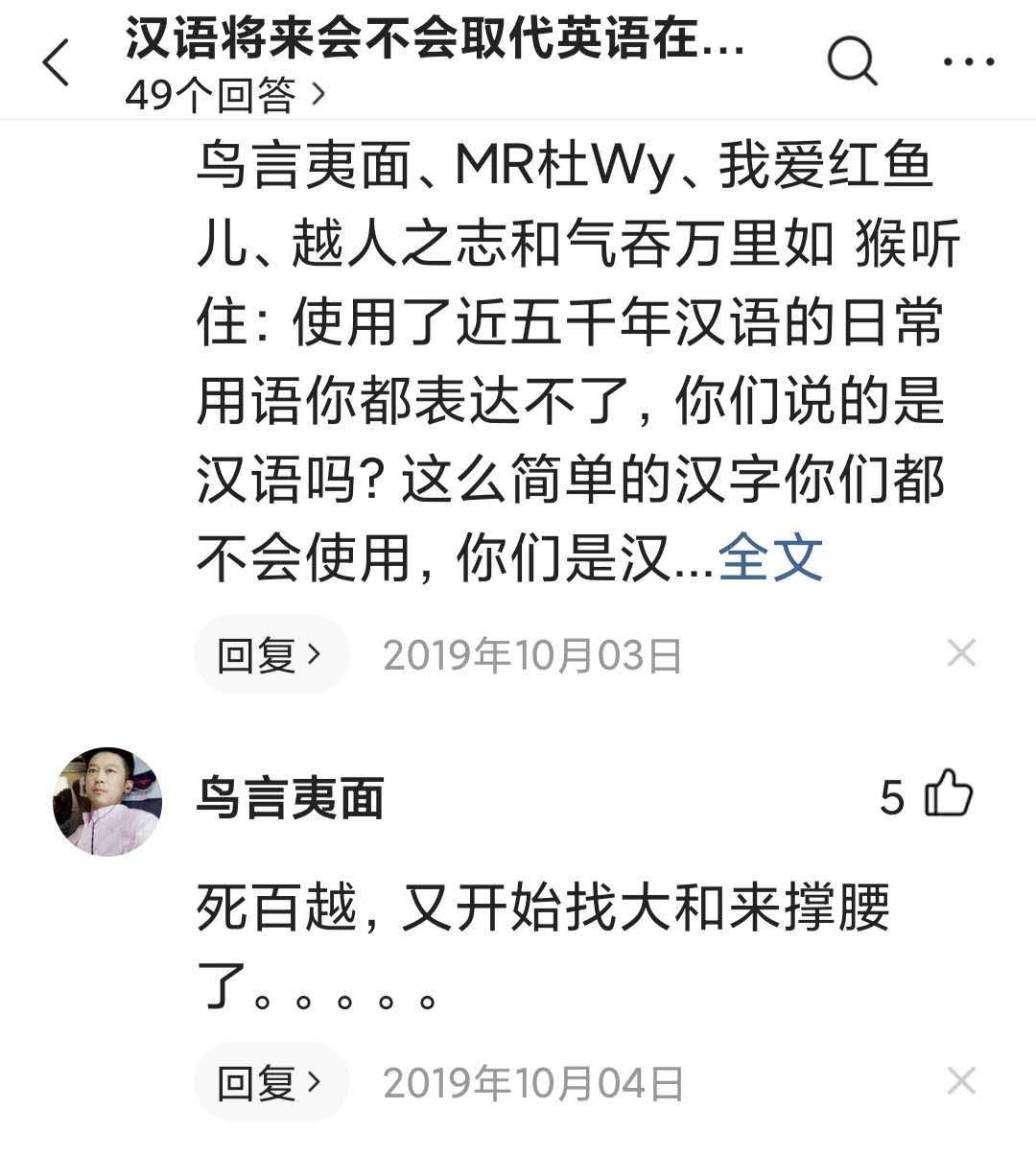Like 鸟言夷面's comment

[948, 795]
